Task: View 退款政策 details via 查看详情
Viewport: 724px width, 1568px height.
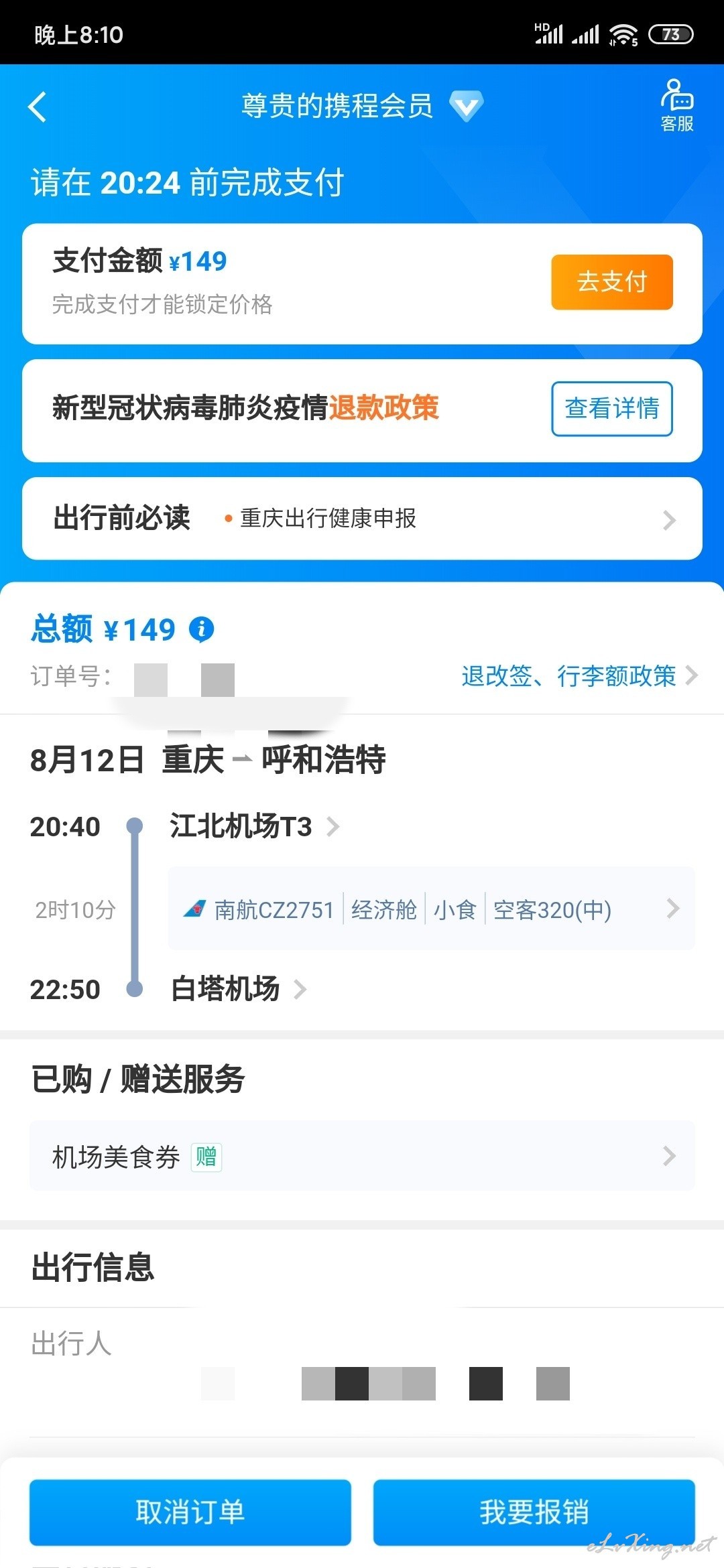Action: point(612,408)
